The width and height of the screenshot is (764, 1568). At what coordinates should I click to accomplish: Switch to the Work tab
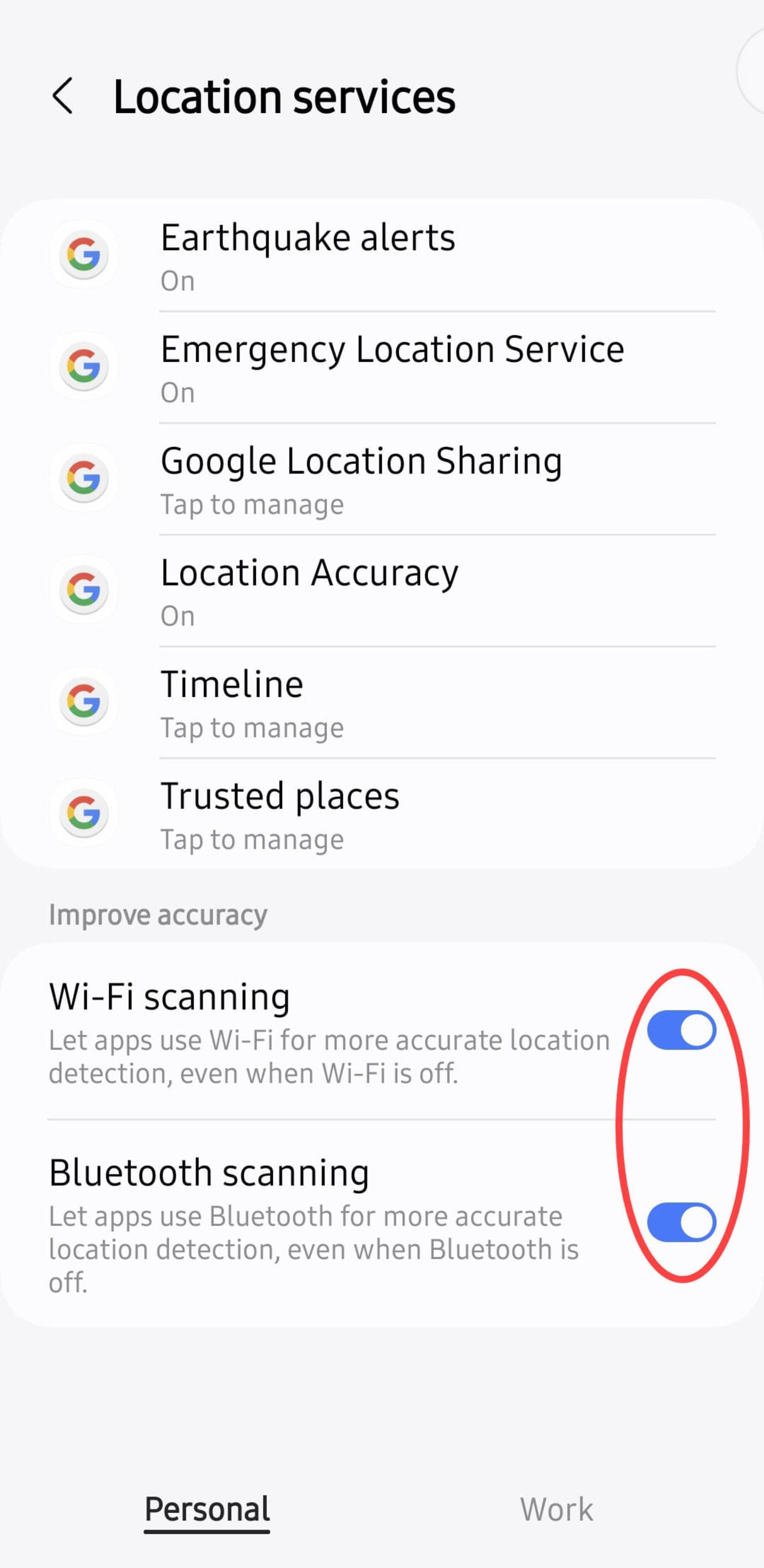click(556, 1510)
